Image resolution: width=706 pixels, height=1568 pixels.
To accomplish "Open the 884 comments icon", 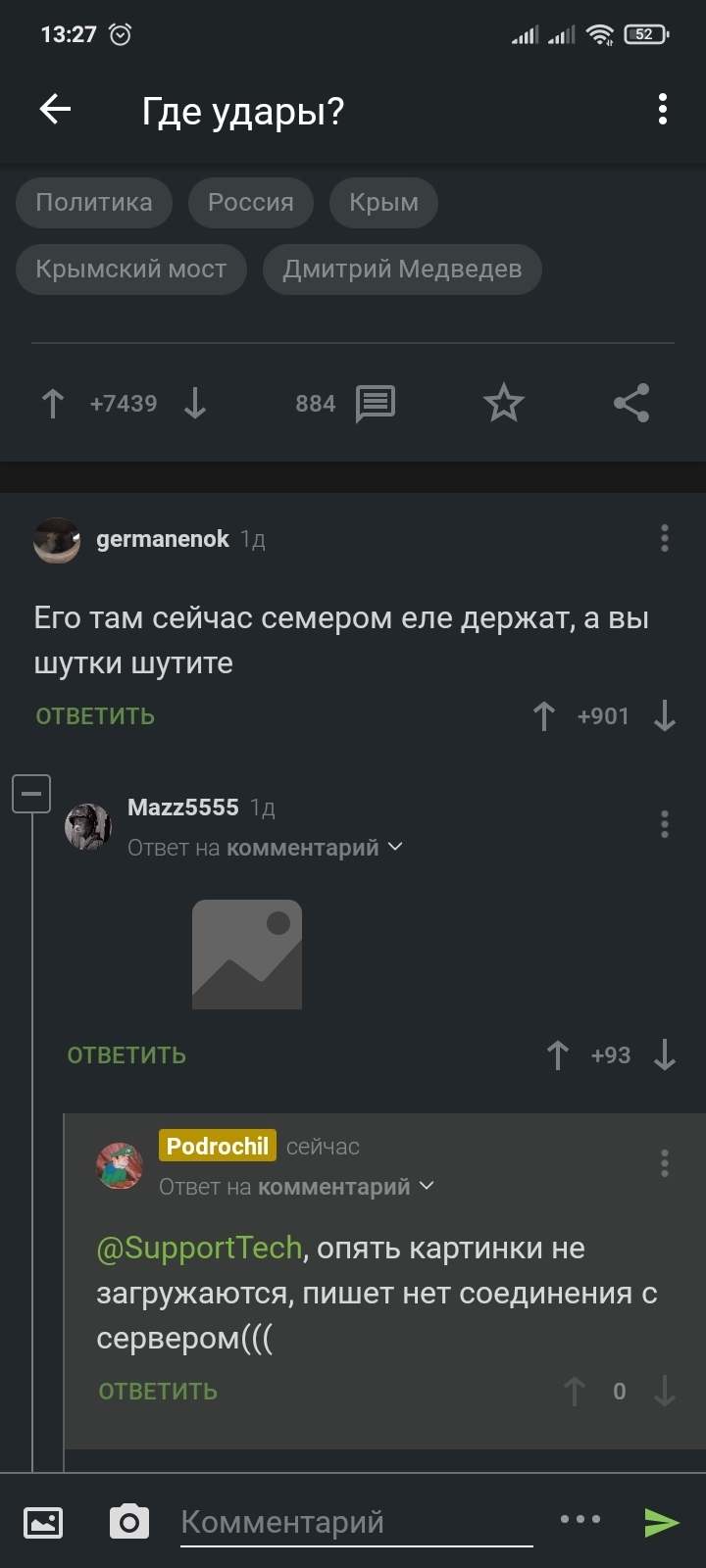I will [x=375, y=404].
